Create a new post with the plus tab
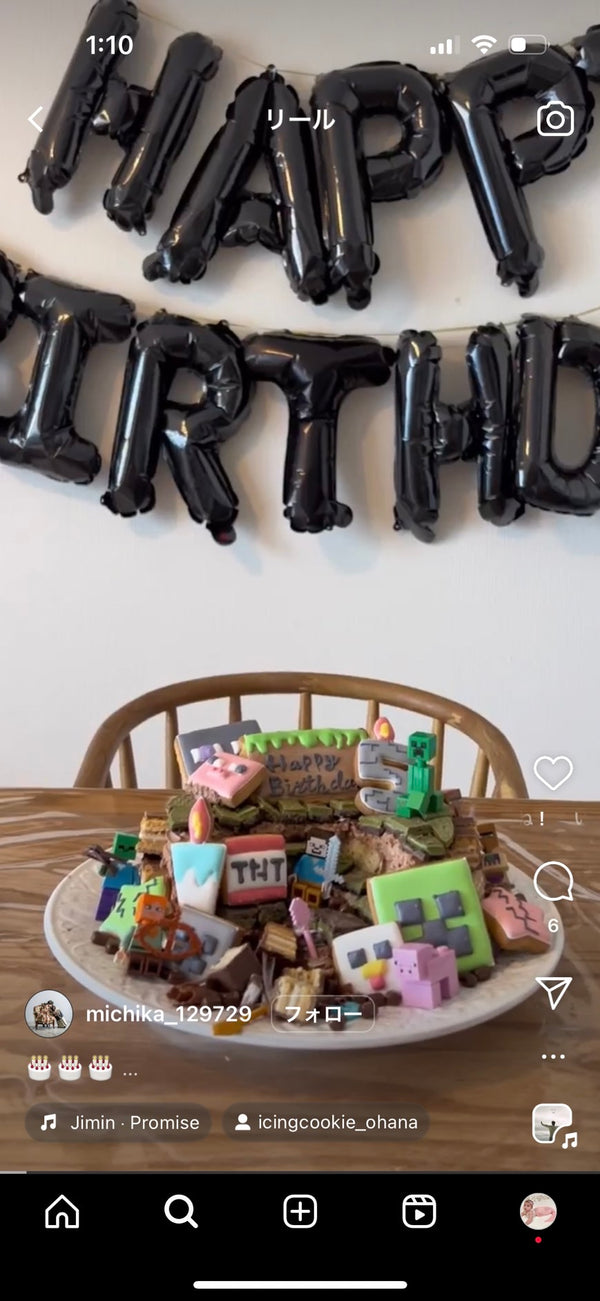 click(x=300, y=1212)
